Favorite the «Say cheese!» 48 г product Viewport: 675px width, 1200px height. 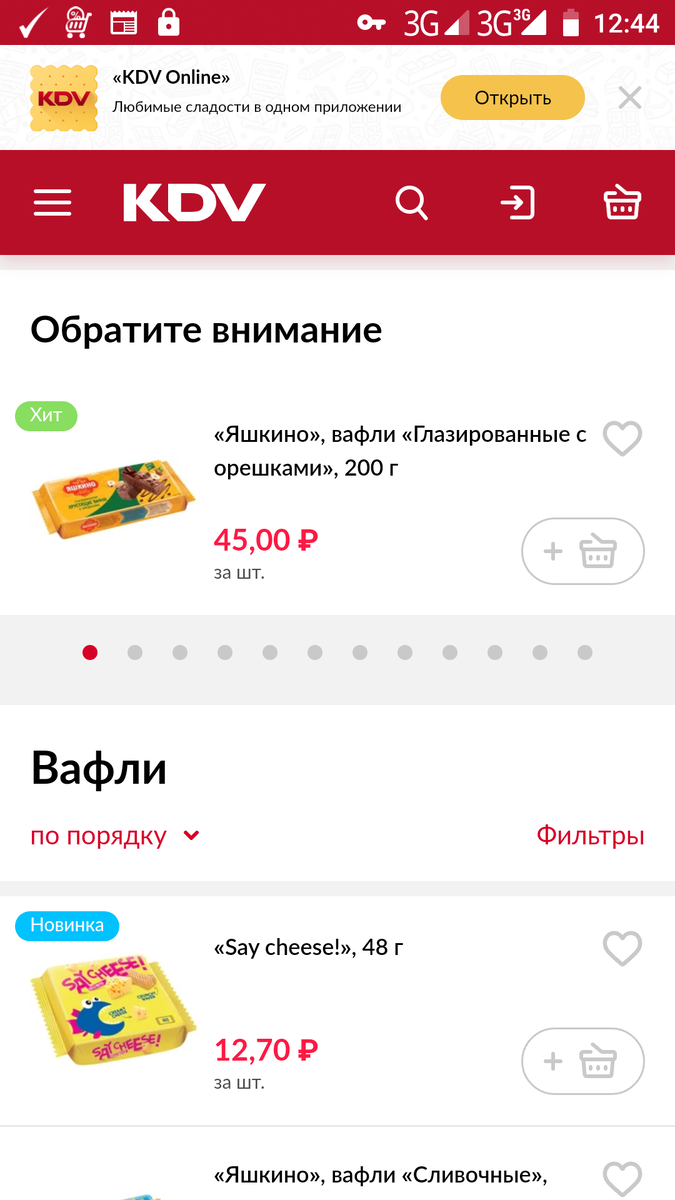click(x=622, y=949)
